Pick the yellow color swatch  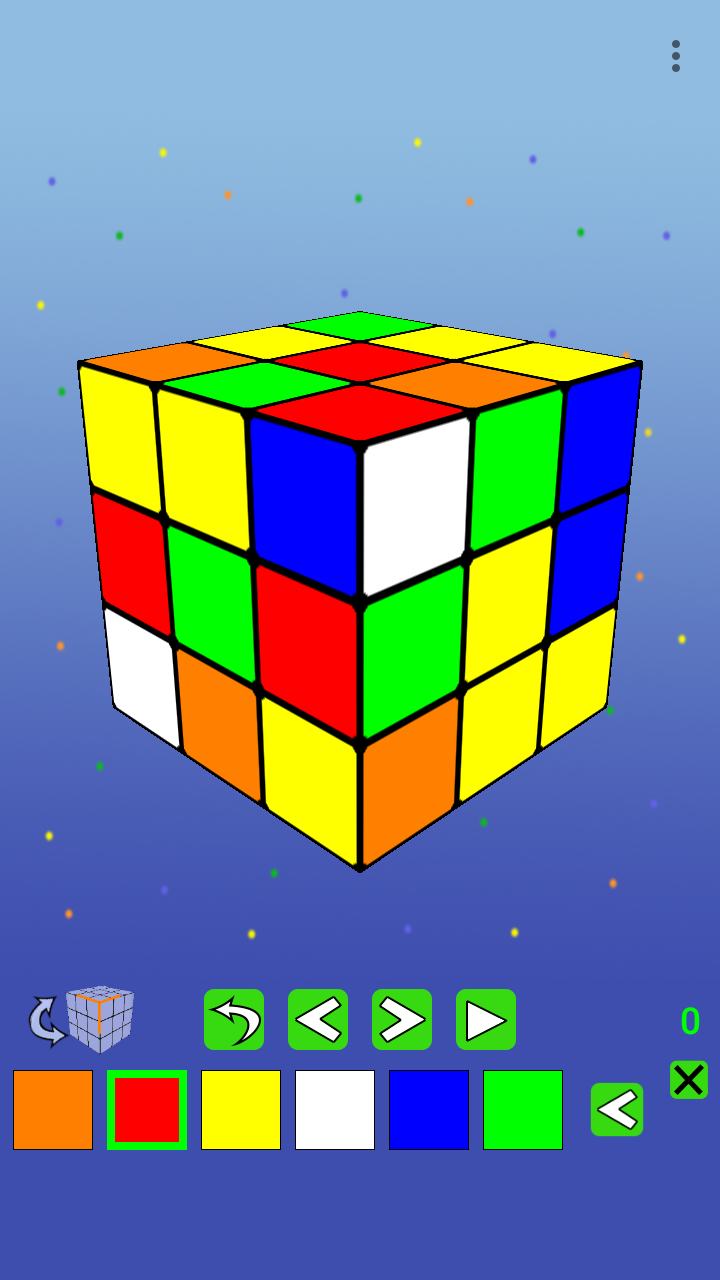click(241, 1110)
